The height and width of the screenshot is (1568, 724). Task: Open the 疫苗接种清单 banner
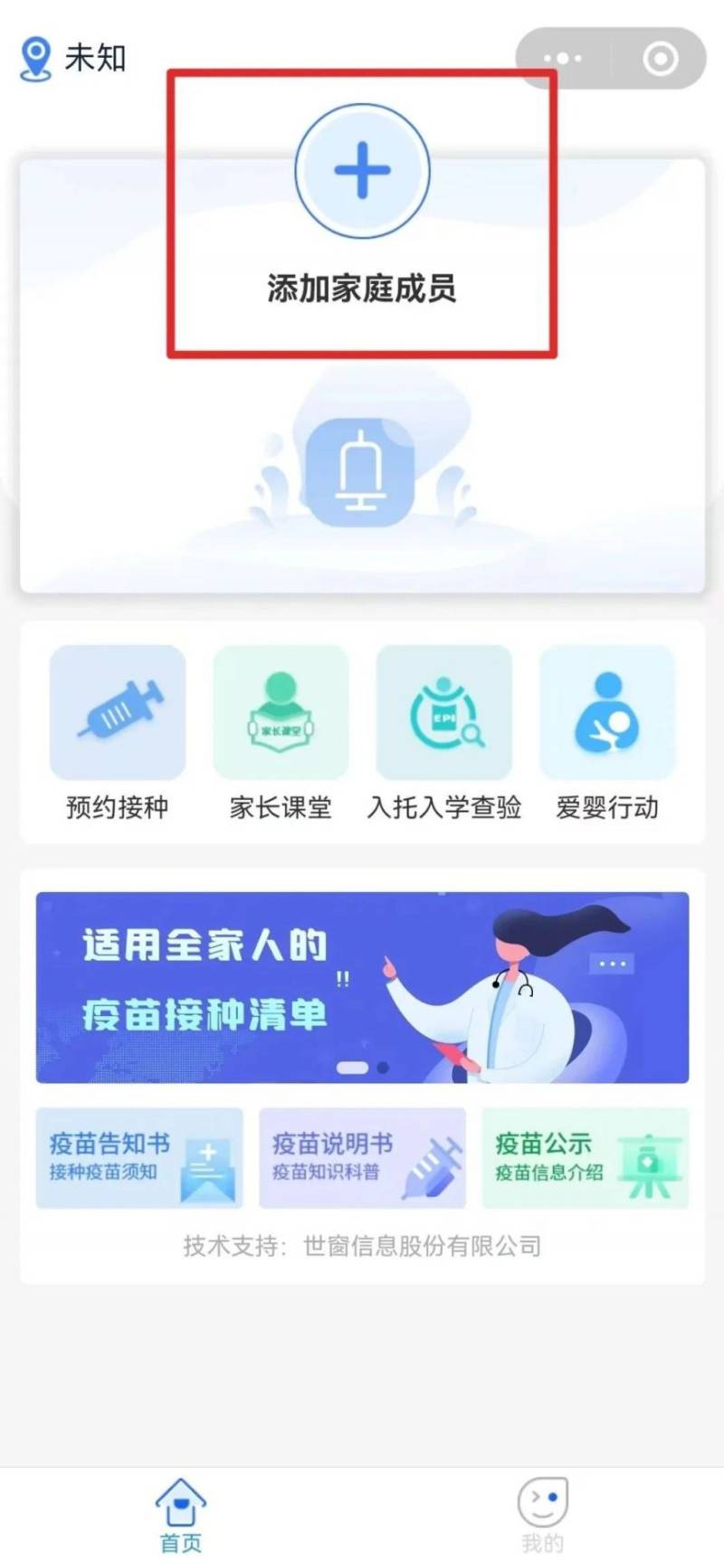click(362, 987)
